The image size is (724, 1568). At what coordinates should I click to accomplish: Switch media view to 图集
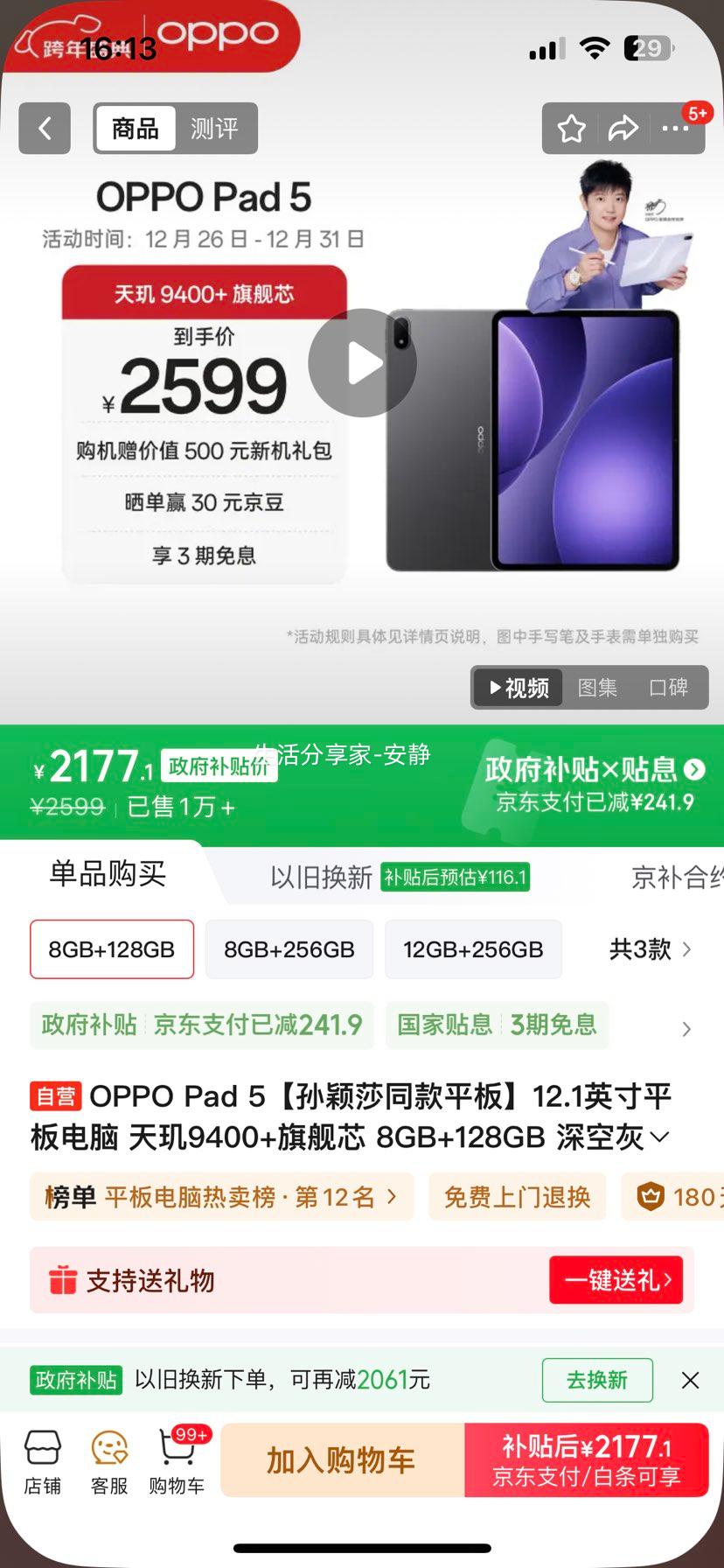click(597, 688)
